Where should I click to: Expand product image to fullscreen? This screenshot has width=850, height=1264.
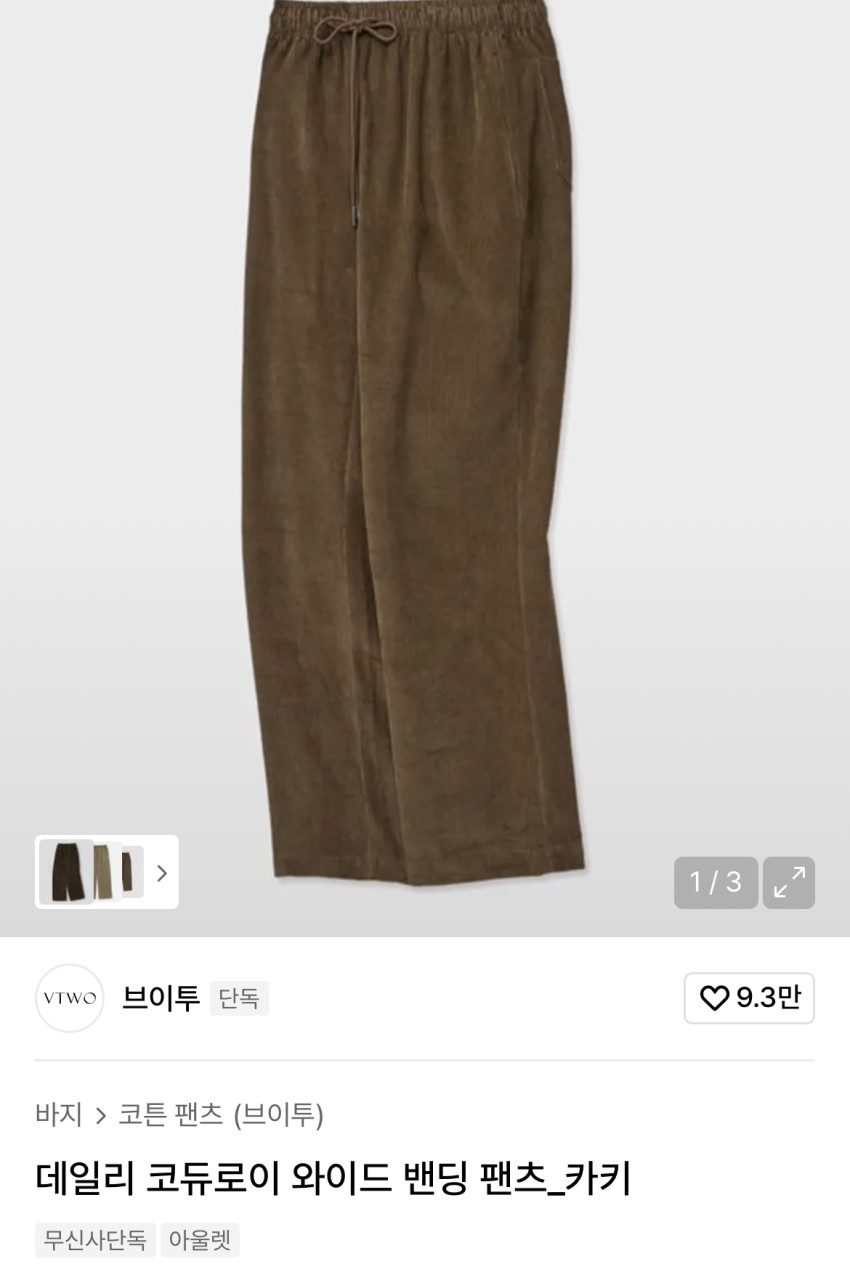click(789, 882)
